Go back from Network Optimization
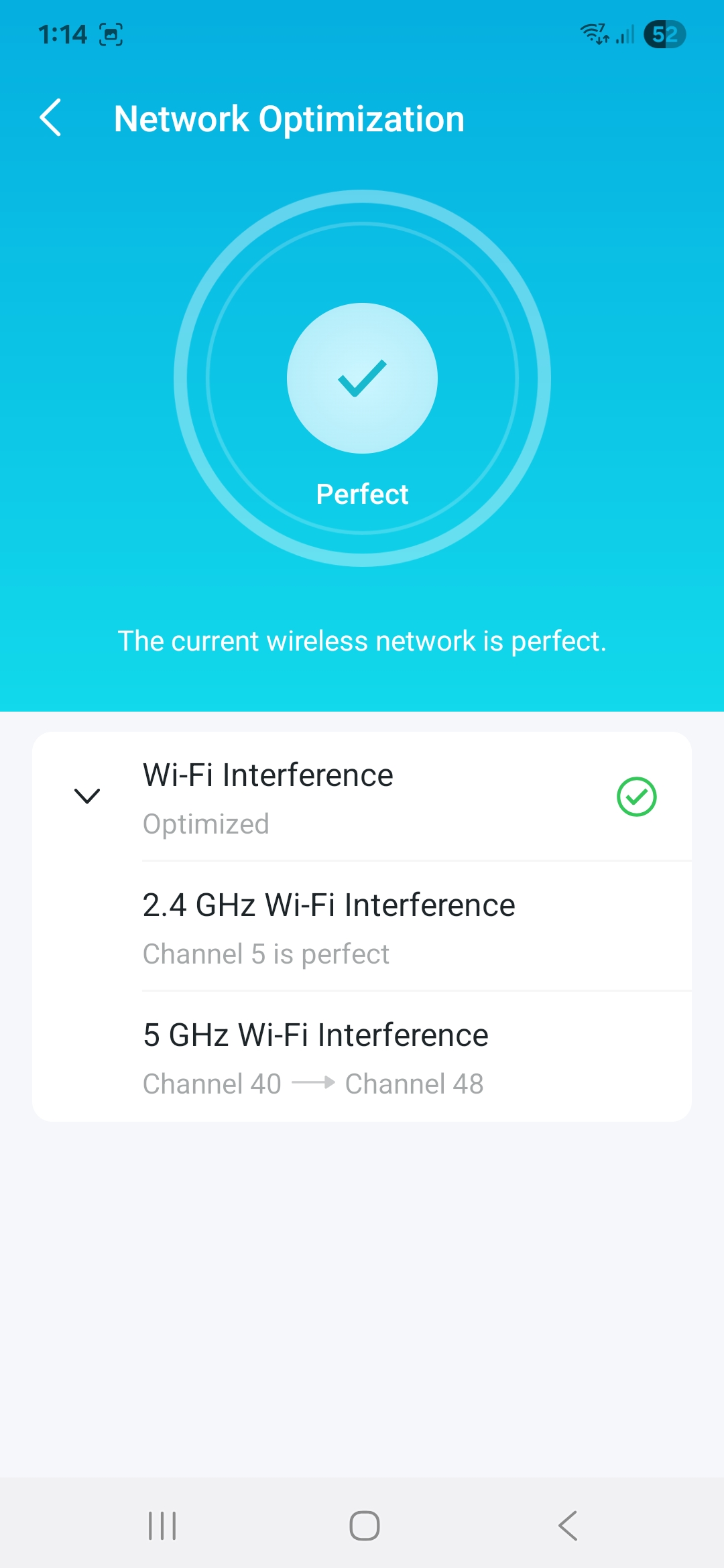 coord(51,118)
